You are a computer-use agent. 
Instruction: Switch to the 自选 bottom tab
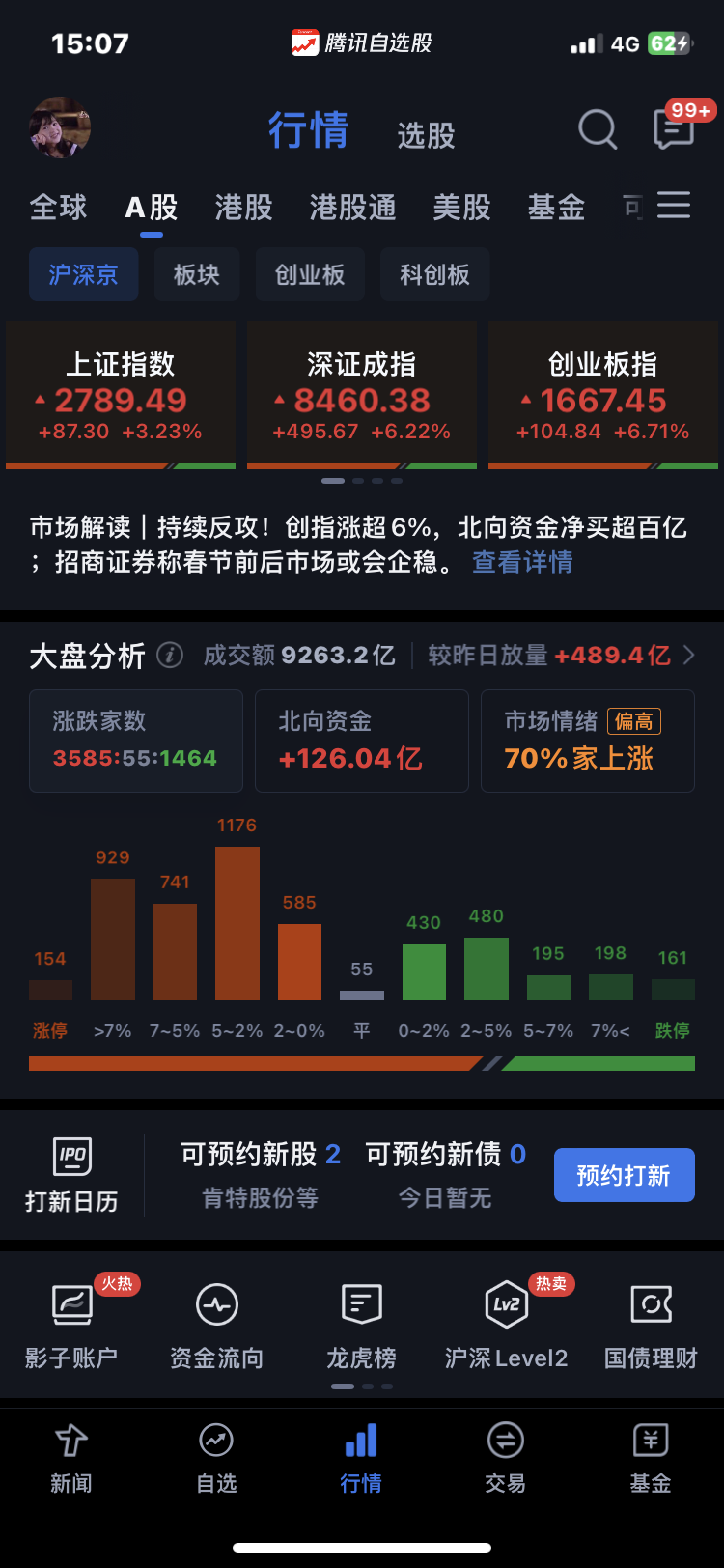[x=216, y=1458]
